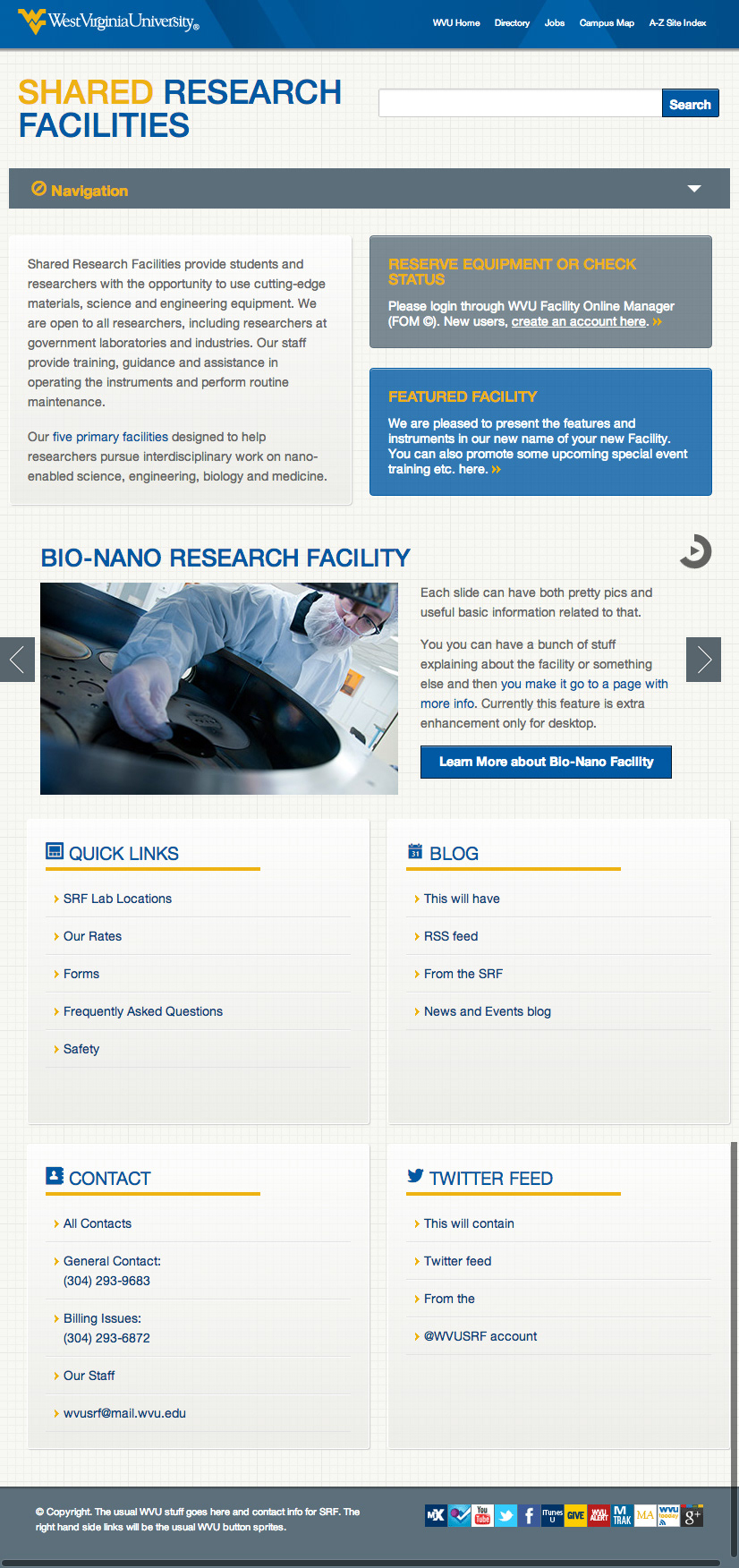739x1568 pixels.
Task: Tap the Search button
Action: [690, 104]
